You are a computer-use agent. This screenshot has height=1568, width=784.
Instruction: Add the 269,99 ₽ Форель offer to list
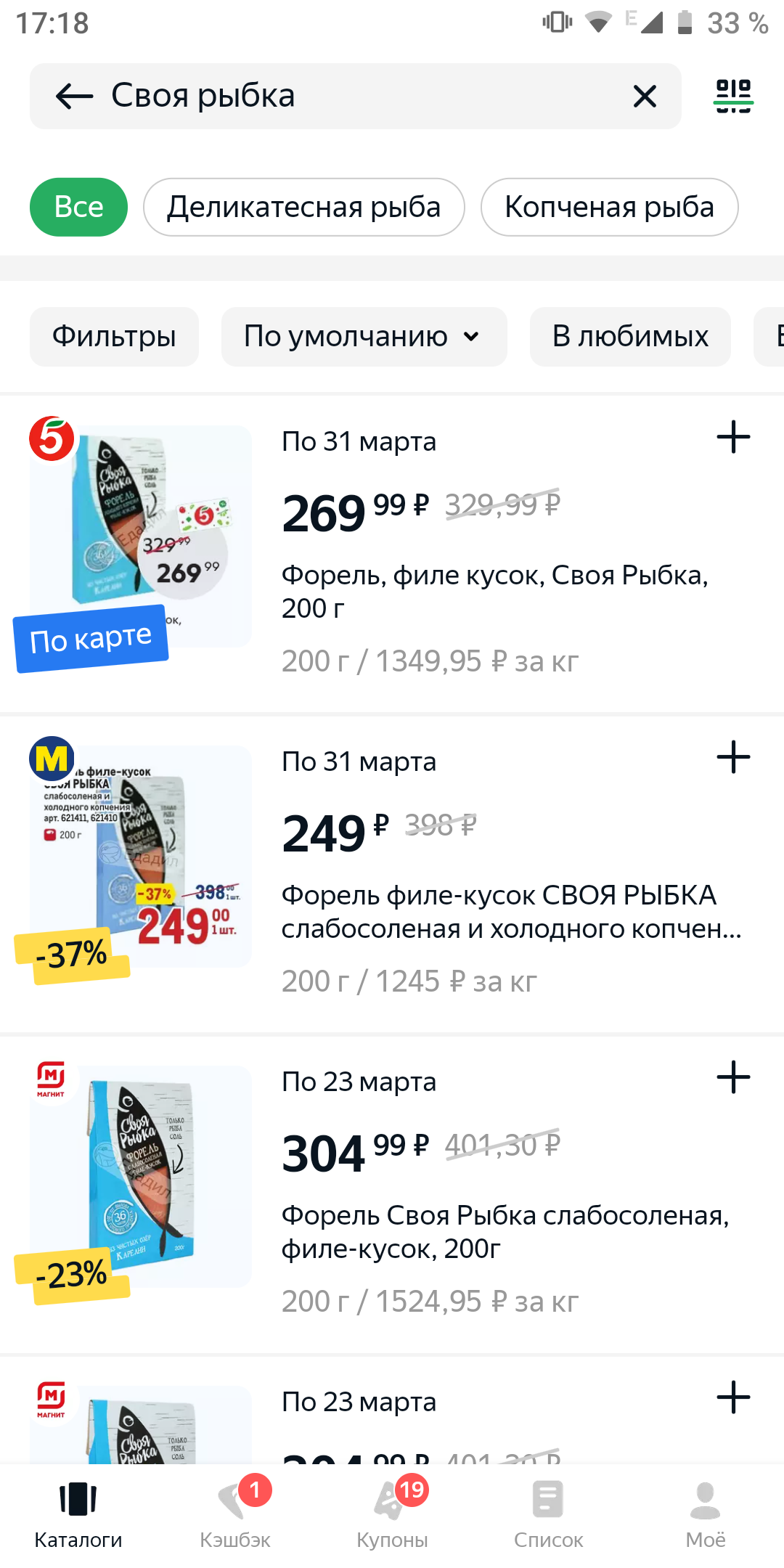coord(733,437)
